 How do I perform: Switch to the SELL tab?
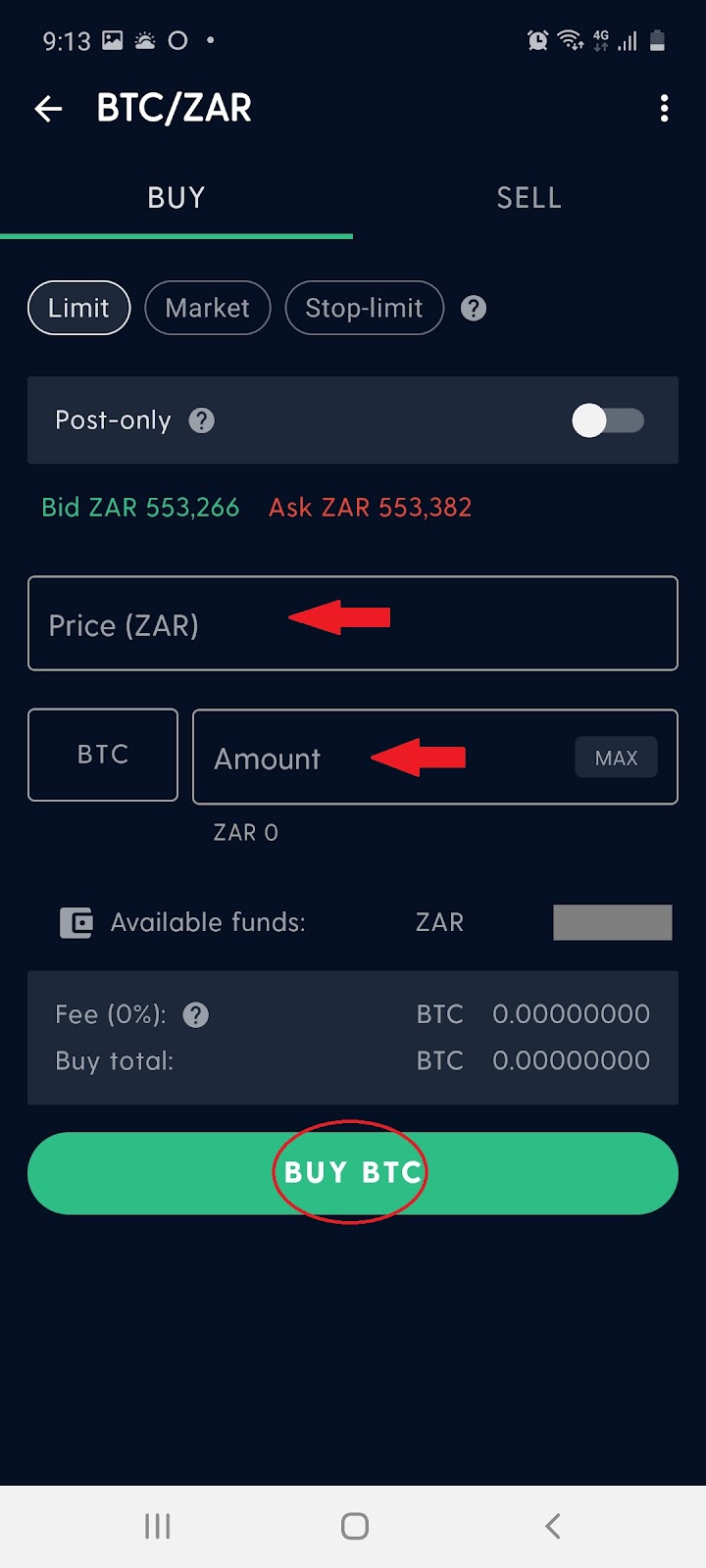[529, 198]
